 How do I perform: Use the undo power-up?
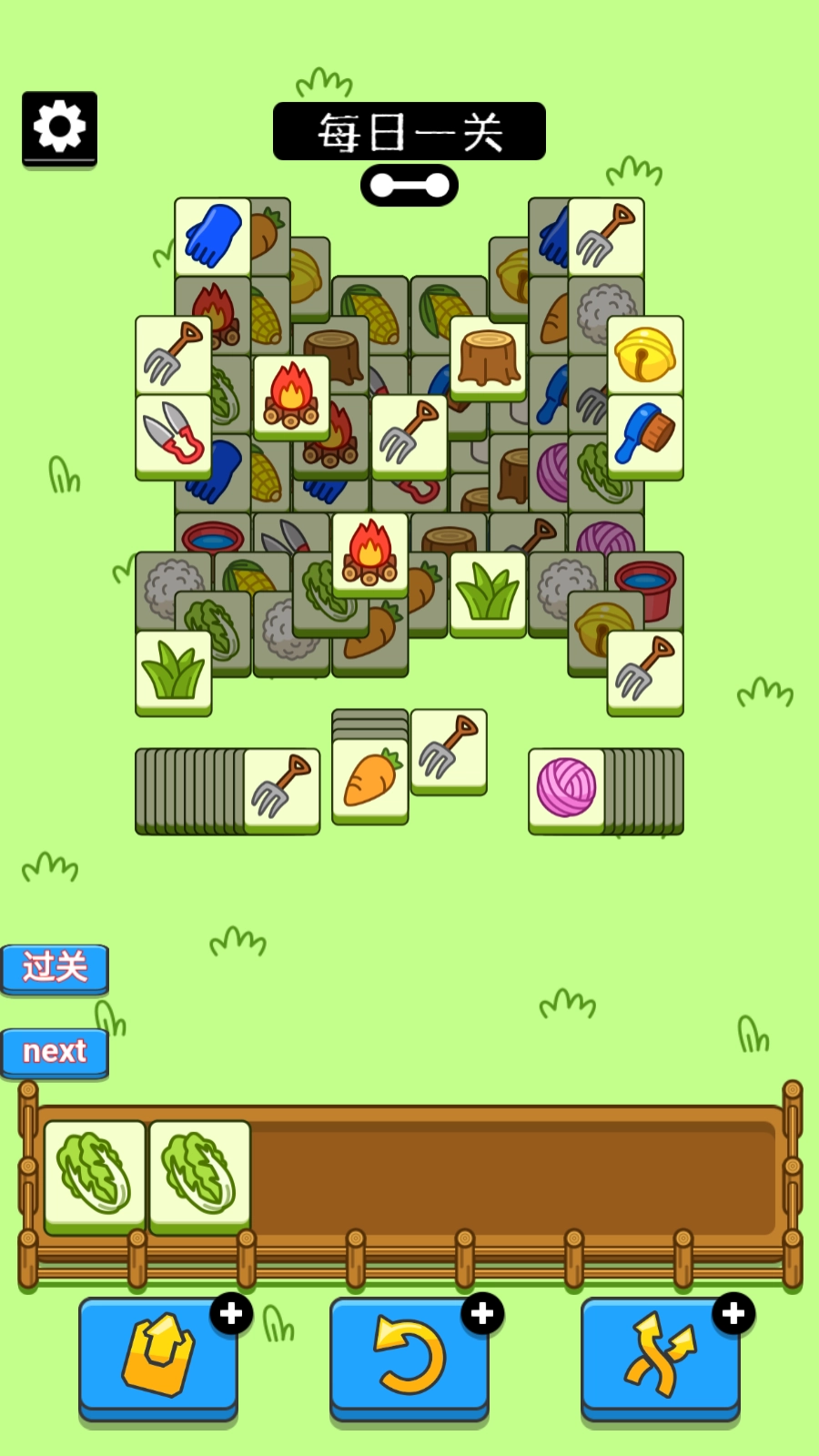409,1357
